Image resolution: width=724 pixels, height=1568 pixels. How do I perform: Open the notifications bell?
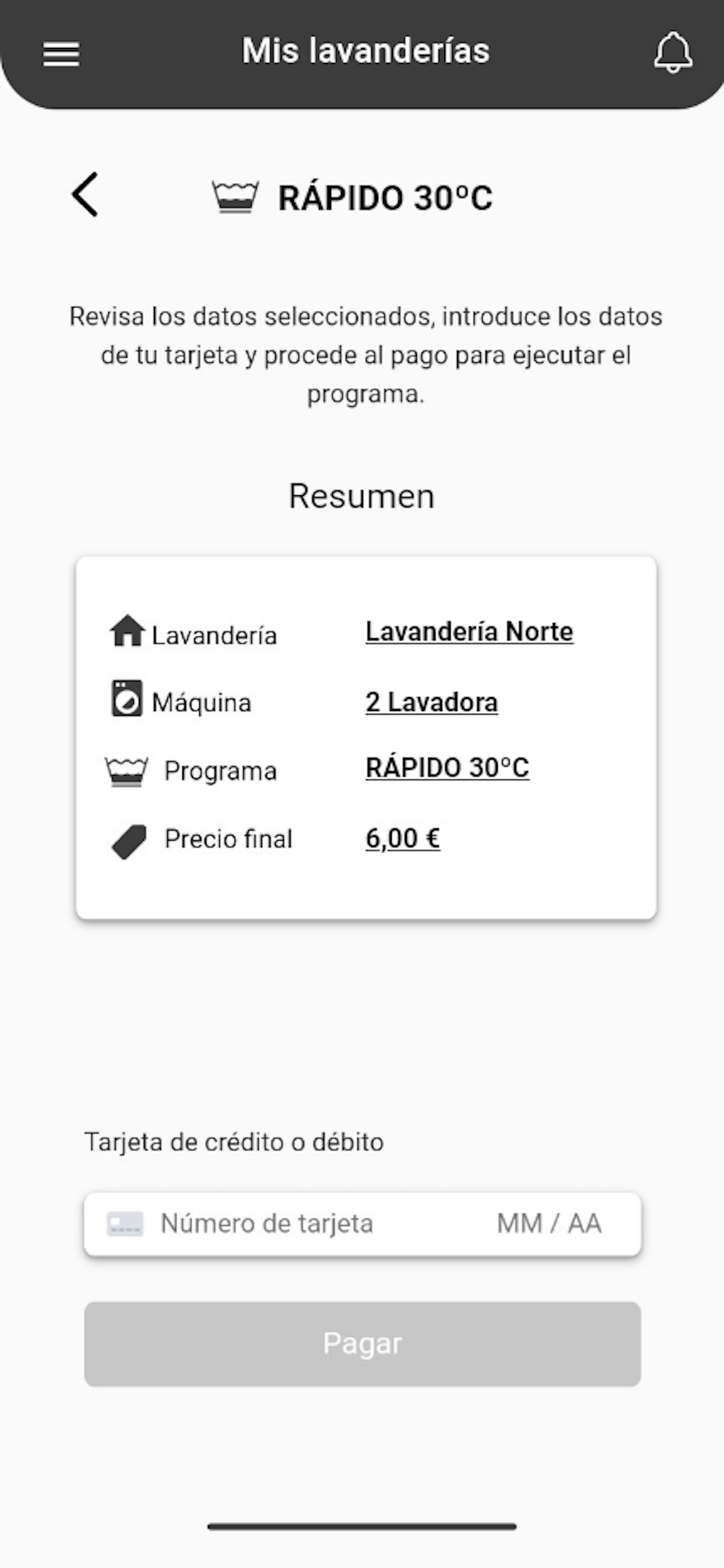tap(673, 53)
